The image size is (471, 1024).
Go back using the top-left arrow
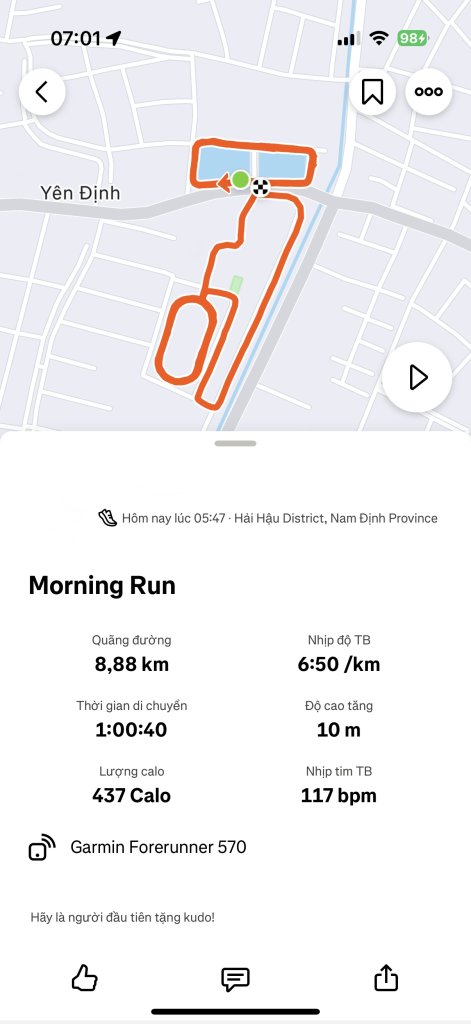[42, 92]
